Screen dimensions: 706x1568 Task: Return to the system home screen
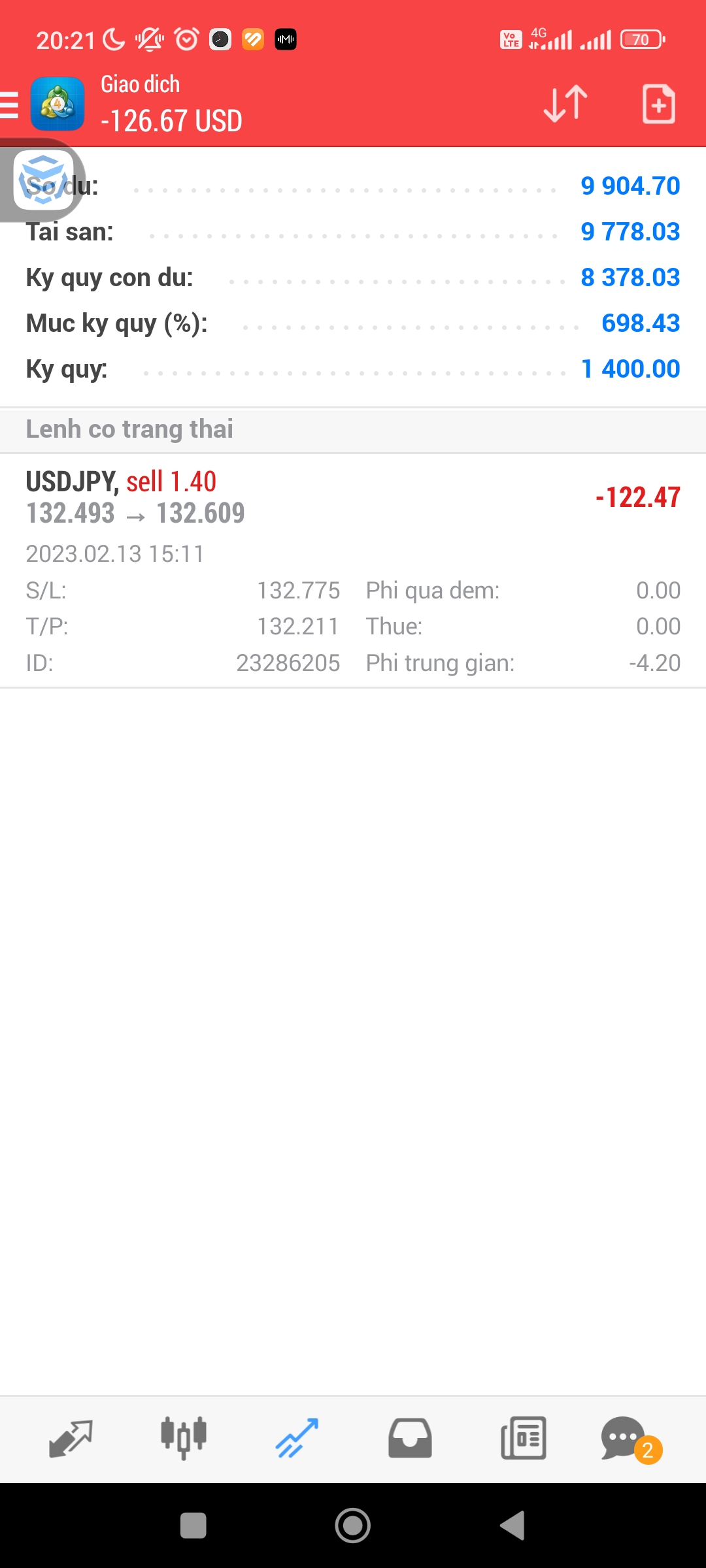pos(353,1526)
